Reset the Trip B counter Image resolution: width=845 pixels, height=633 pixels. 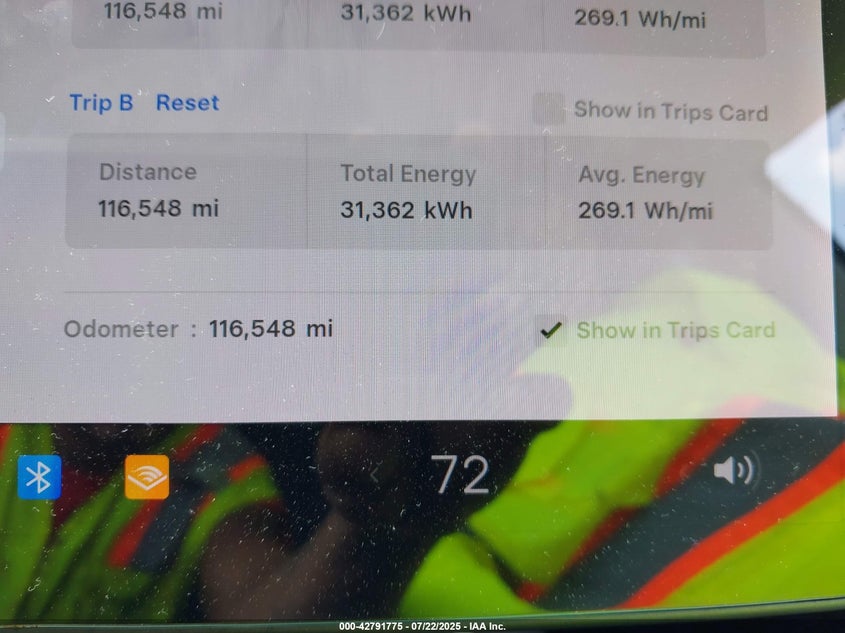coord(187,103)
